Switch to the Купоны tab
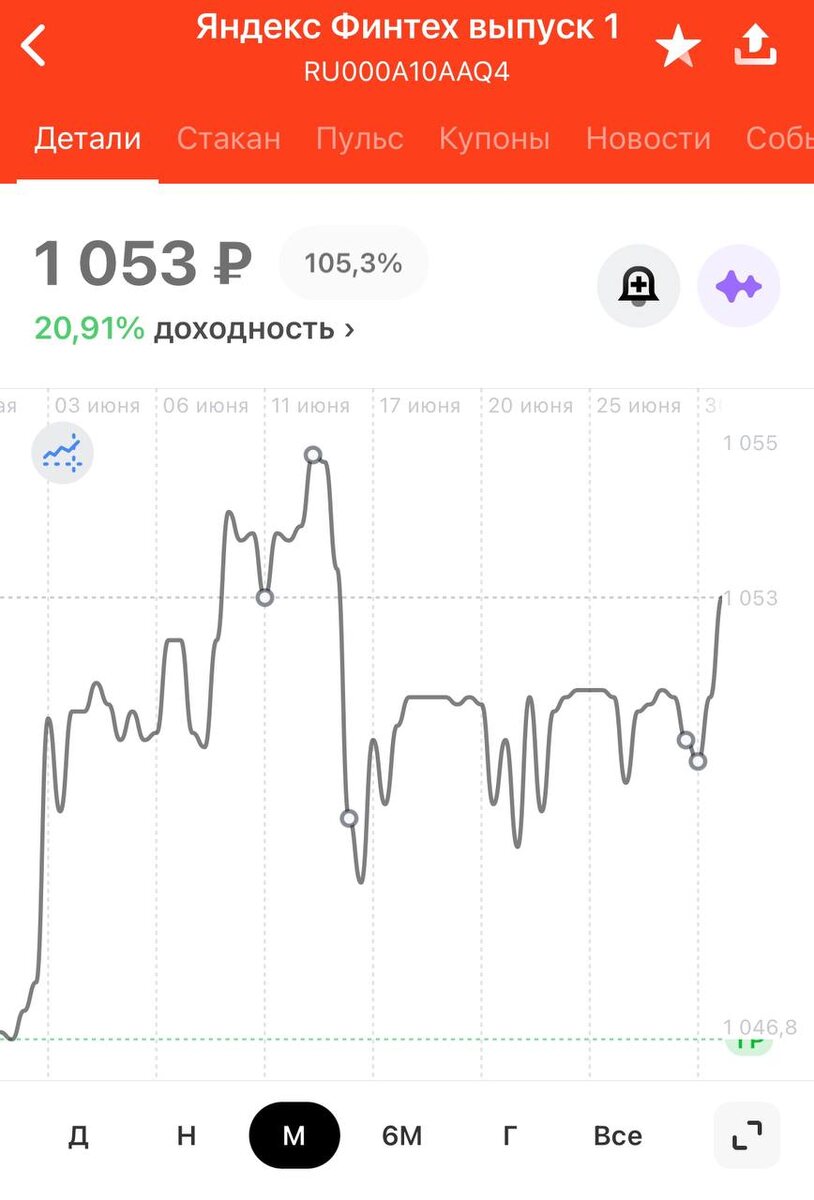814x1200 pixels. tap(494, 138)
